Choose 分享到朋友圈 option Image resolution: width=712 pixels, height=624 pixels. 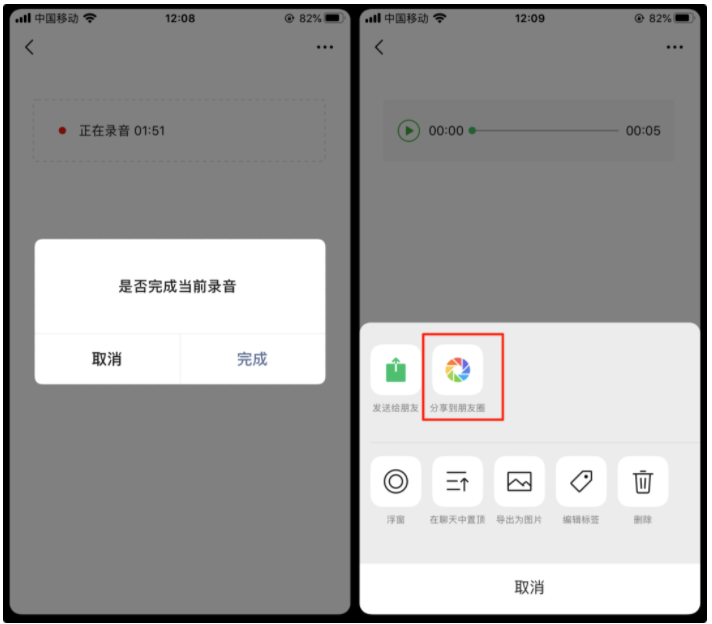(458, 371)
